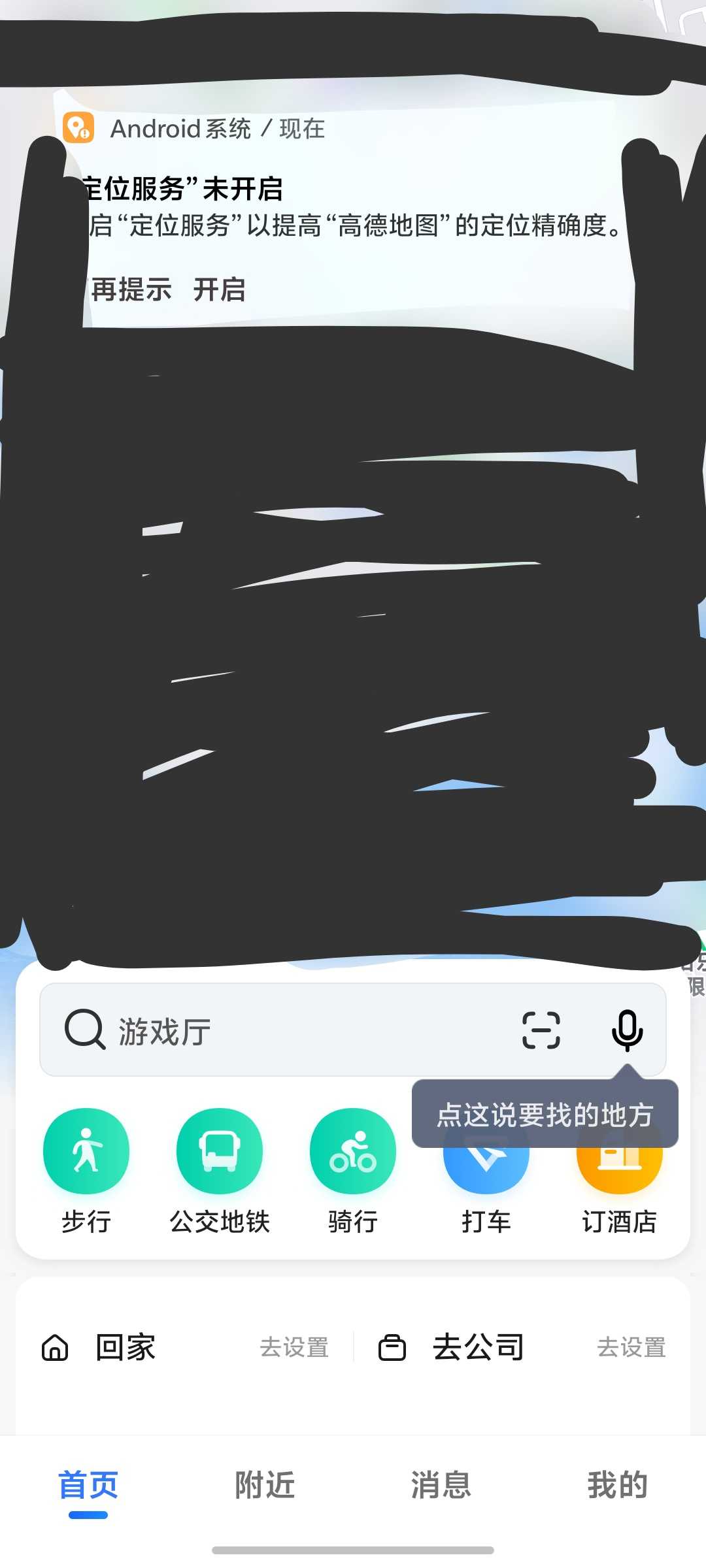Switch to the 首页 tab

[88, 1486]
